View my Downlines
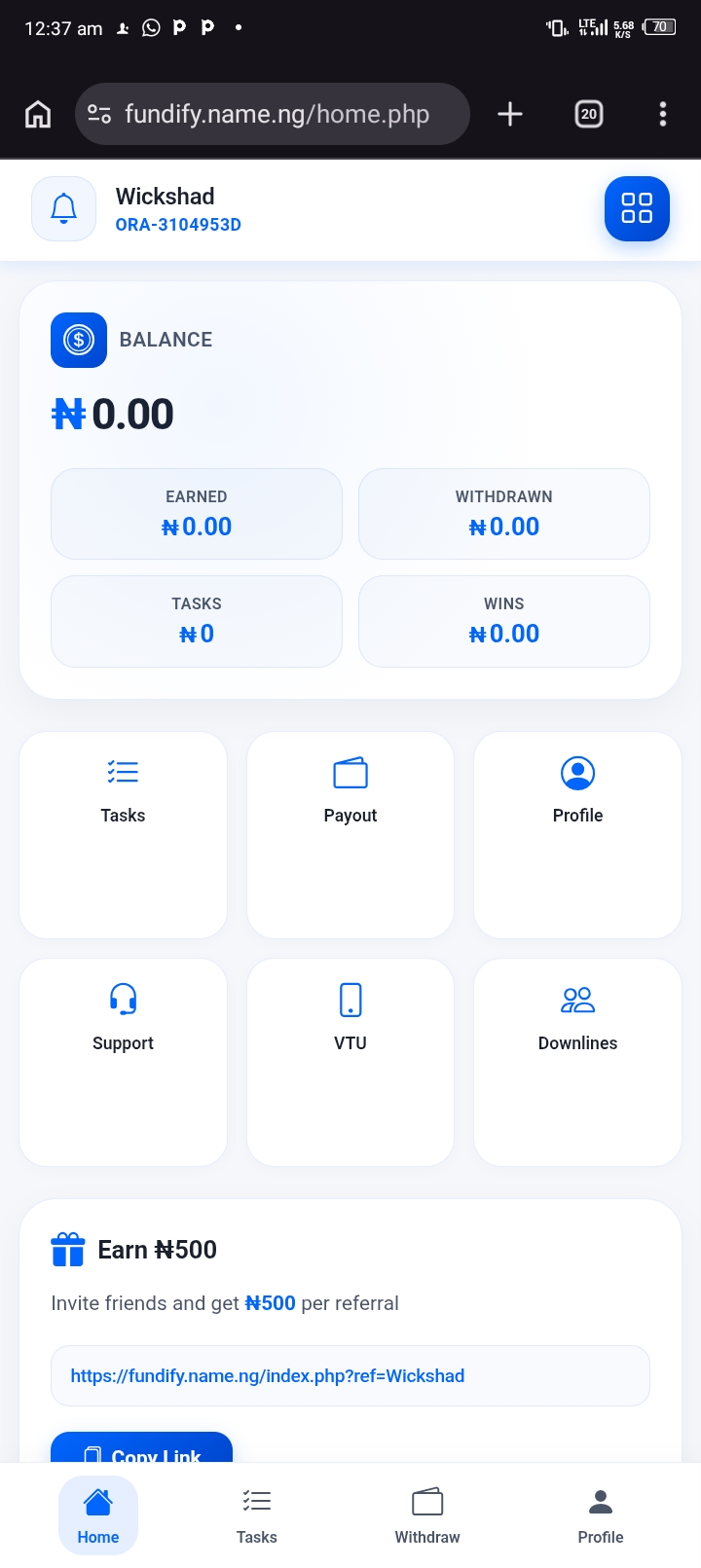Screen dimensions: 701x1568 [577, 1062]
